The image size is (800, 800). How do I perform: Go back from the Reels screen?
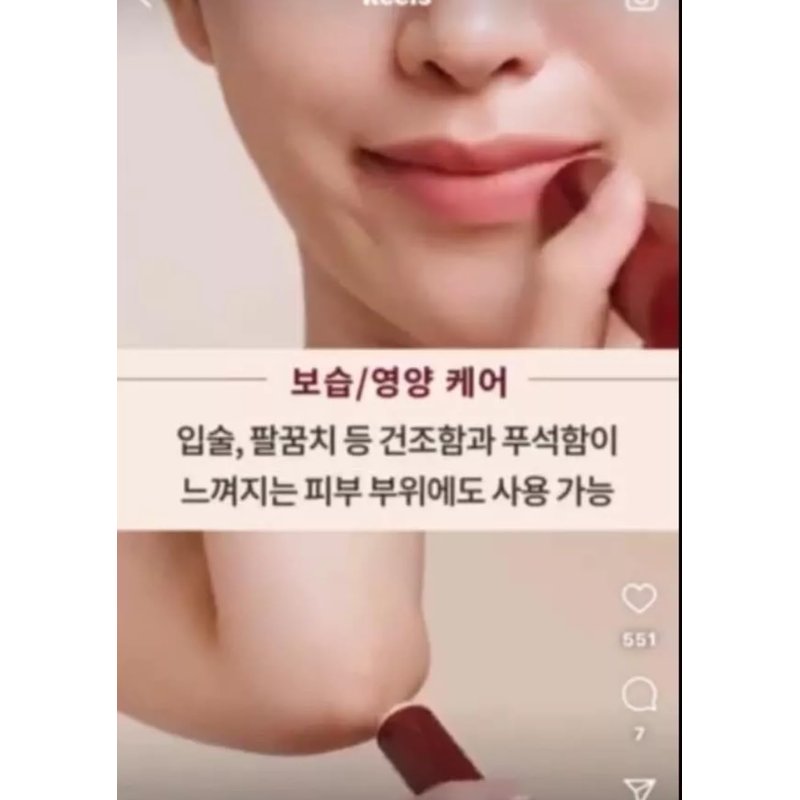coord(146,3)
